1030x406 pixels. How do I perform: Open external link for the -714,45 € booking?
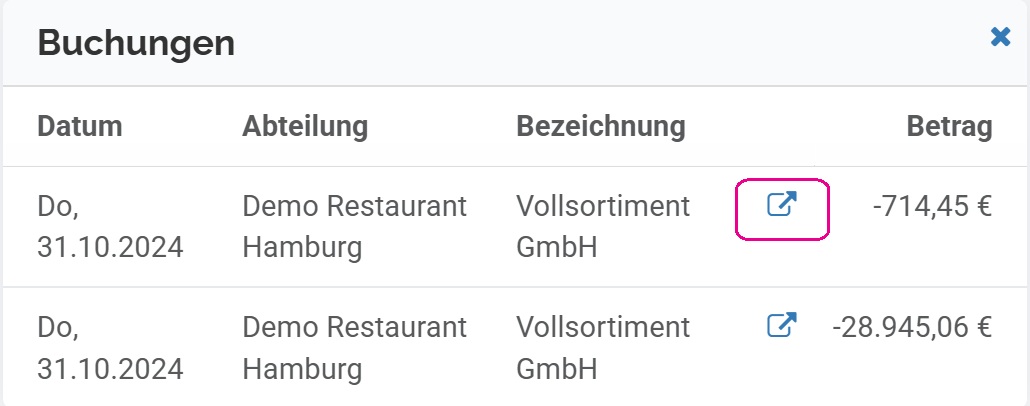(x=782, y=205)
